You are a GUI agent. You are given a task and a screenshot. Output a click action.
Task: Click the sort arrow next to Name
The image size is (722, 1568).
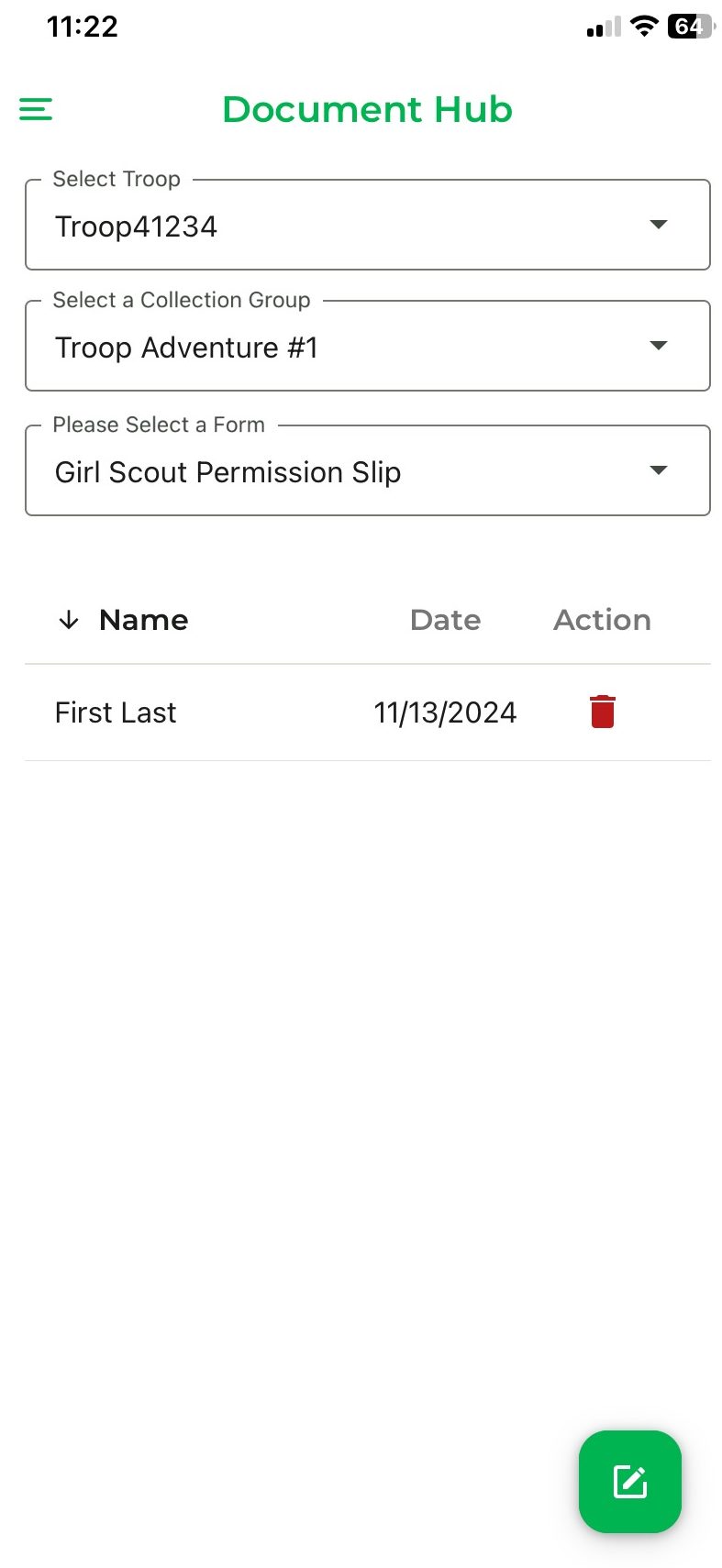[68, 620]
